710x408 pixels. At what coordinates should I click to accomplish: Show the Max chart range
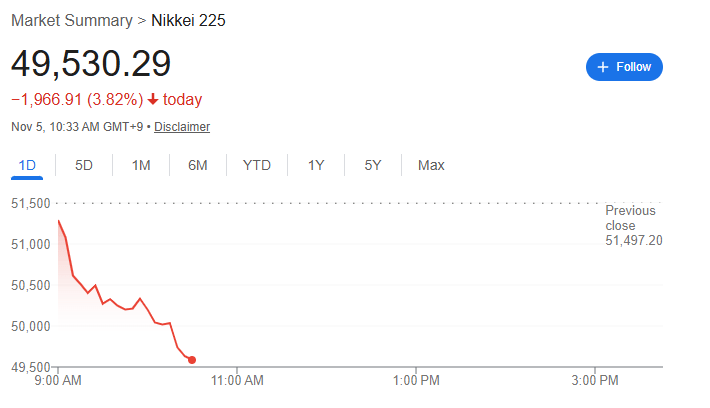pos(431,165)
